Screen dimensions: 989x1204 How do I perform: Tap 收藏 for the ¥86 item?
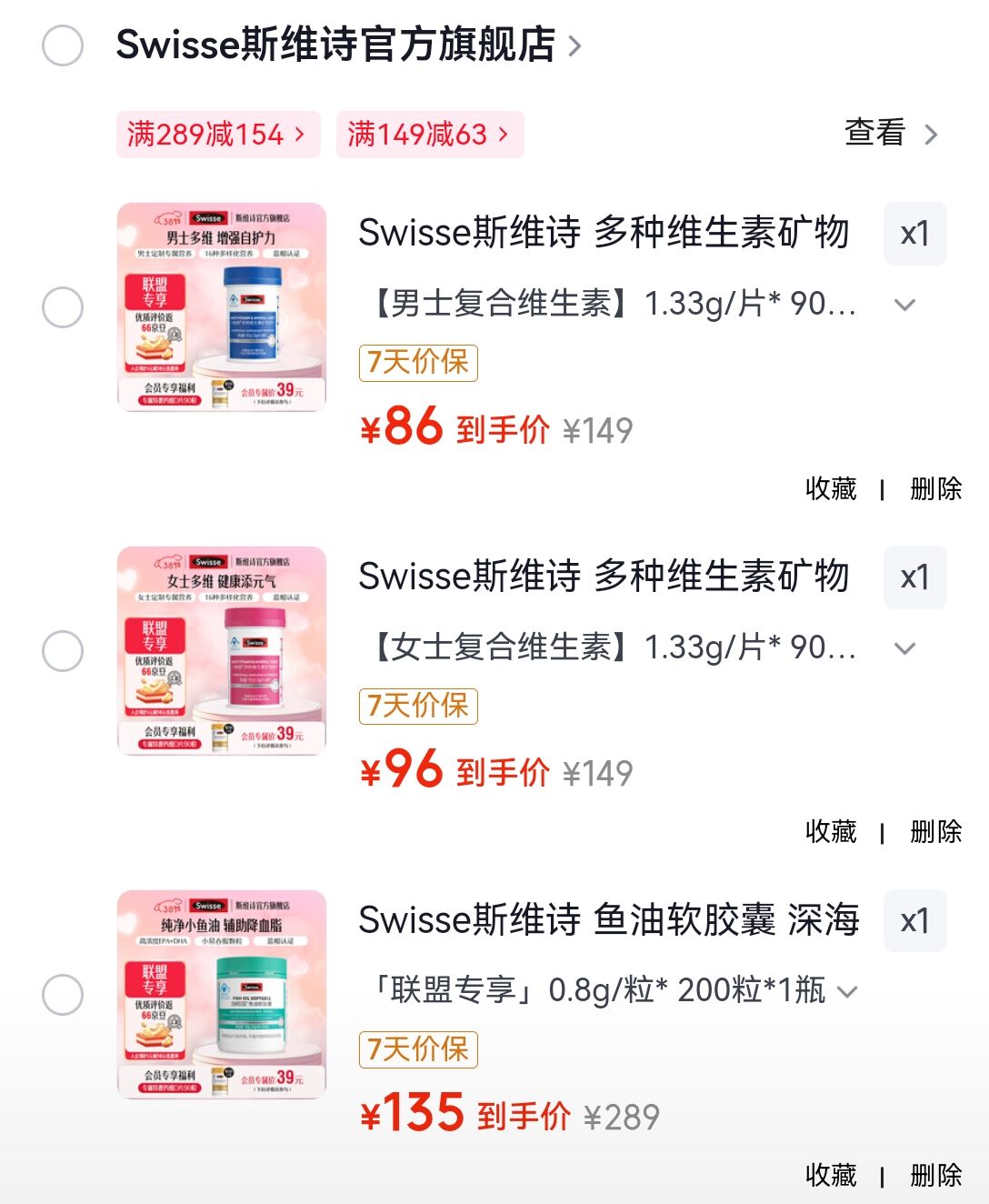click(x=831, y=489)
